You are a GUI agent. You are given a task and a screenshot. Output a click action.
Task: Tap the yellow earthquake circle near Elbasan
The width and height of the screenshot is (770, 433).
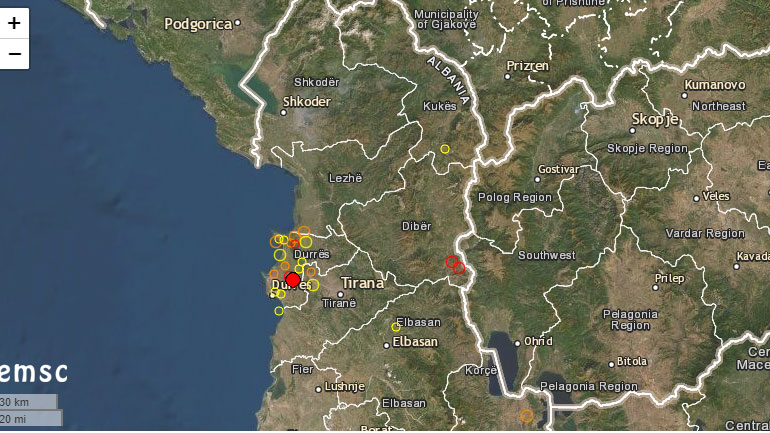point(396,327)
